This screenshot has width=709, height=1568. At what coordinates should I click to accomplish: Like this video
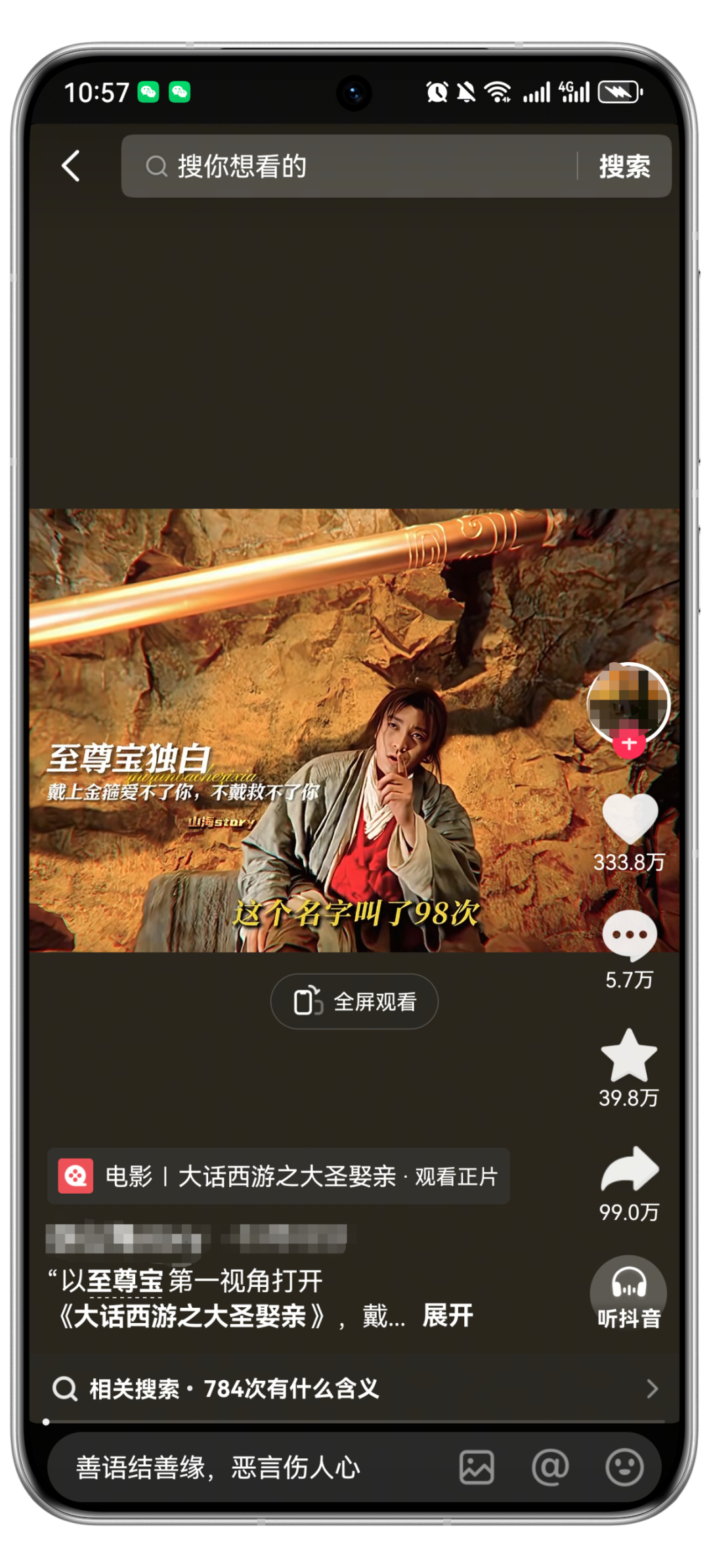pos(630,818)
